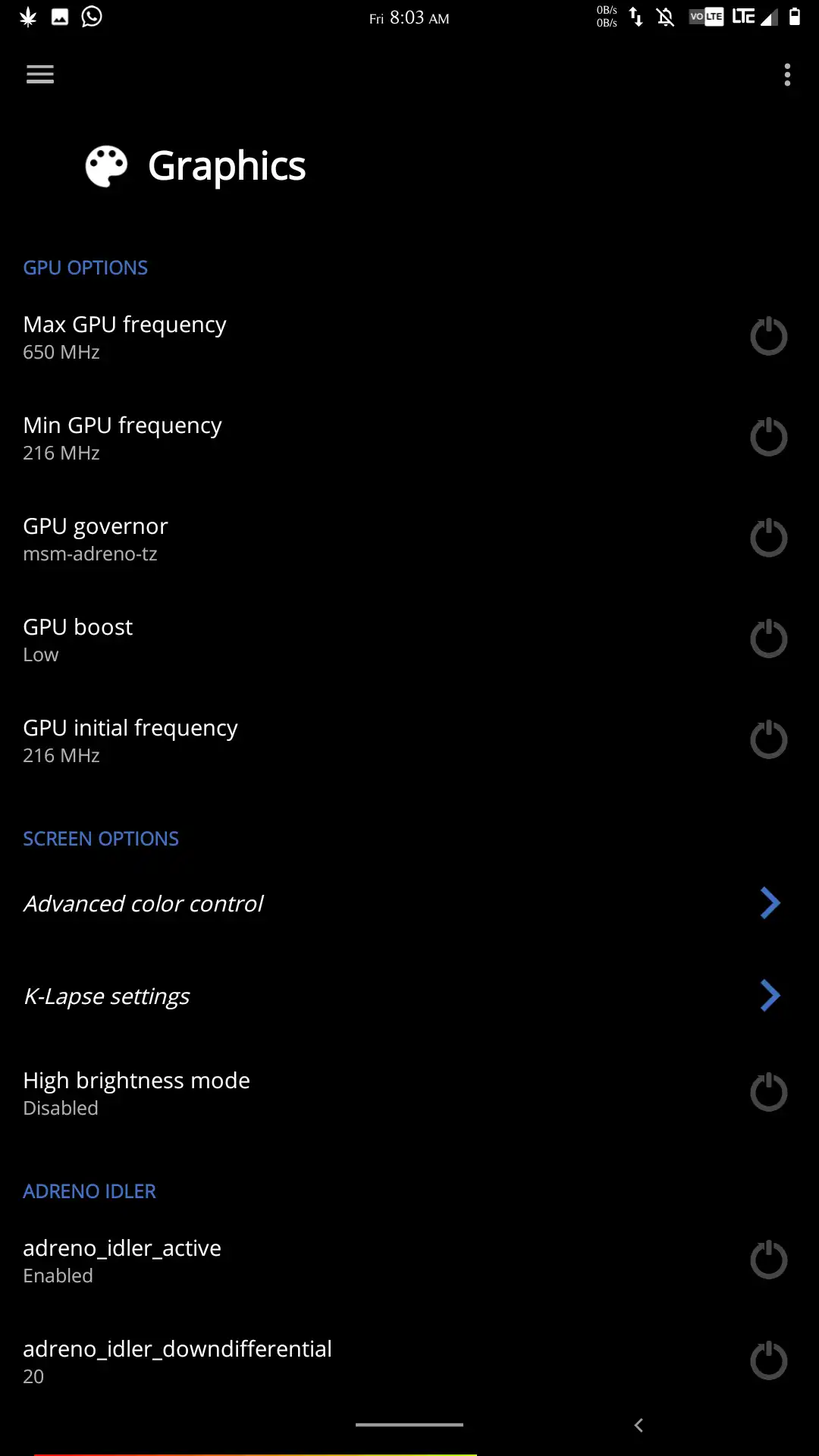Toggle apply-on-boot for High brightness mode

click(x=768, y=1093)
